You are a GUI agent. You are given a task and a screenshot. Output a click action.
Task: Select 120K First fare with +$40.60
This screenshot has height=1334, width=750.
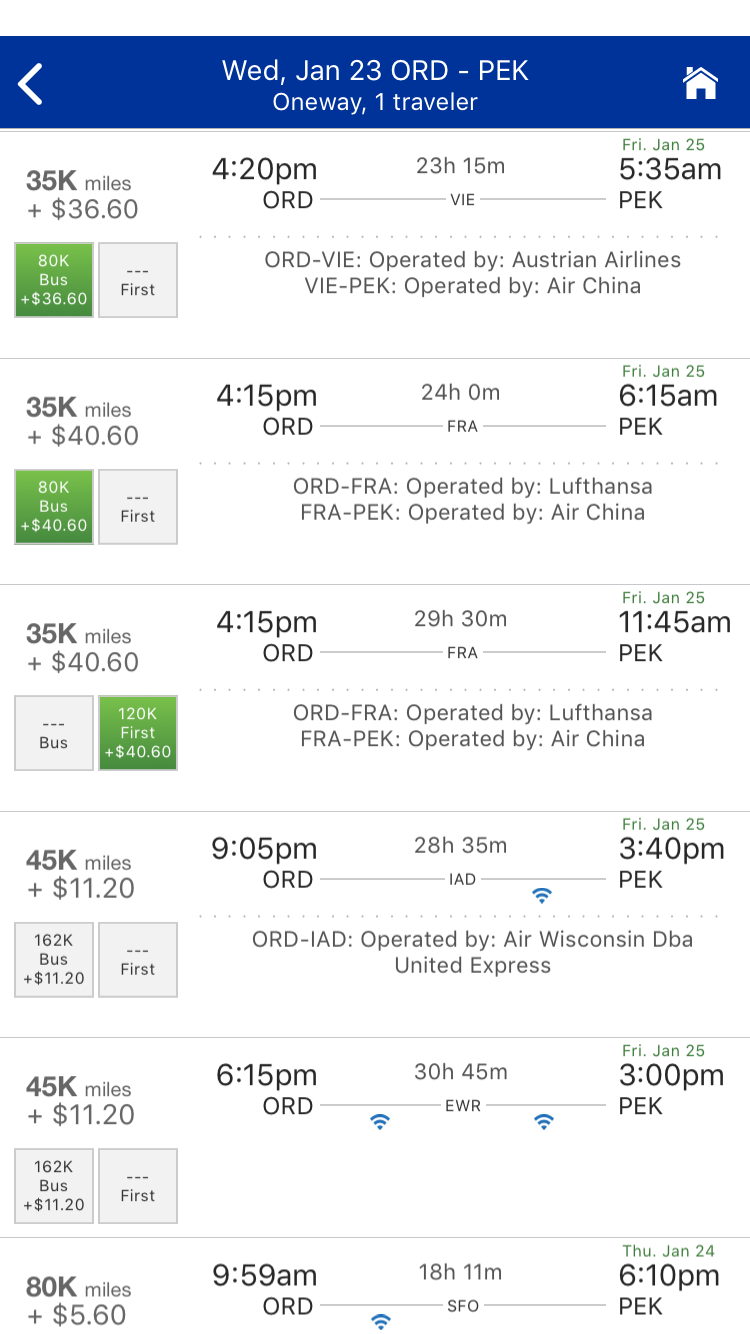pyautogui.click(x=138, y=733)
